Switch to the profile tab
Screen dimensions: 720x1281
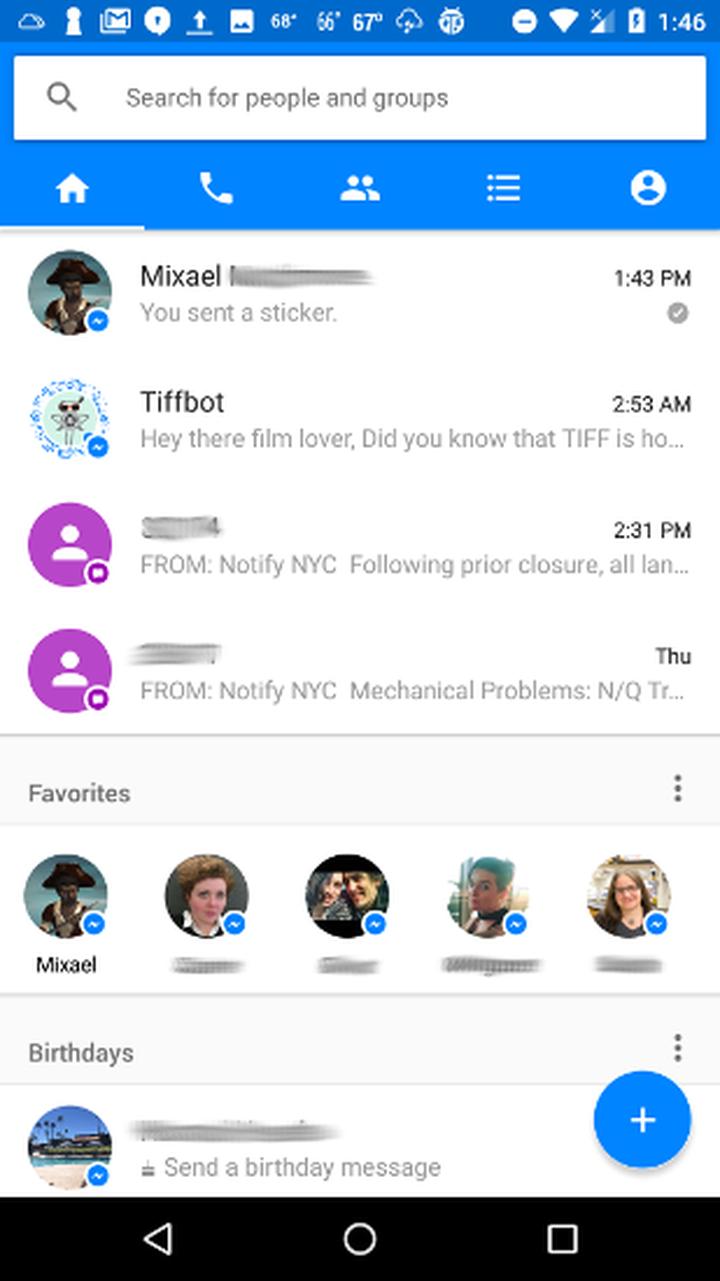coord(648,188)
